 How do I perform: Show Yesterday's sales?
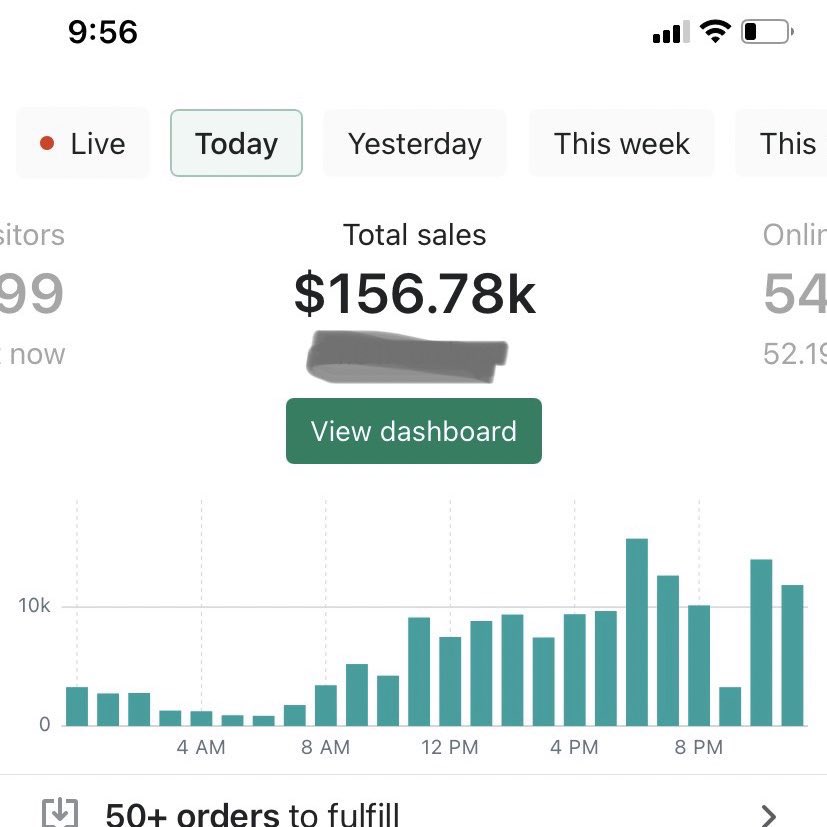[x=414, y=144]
